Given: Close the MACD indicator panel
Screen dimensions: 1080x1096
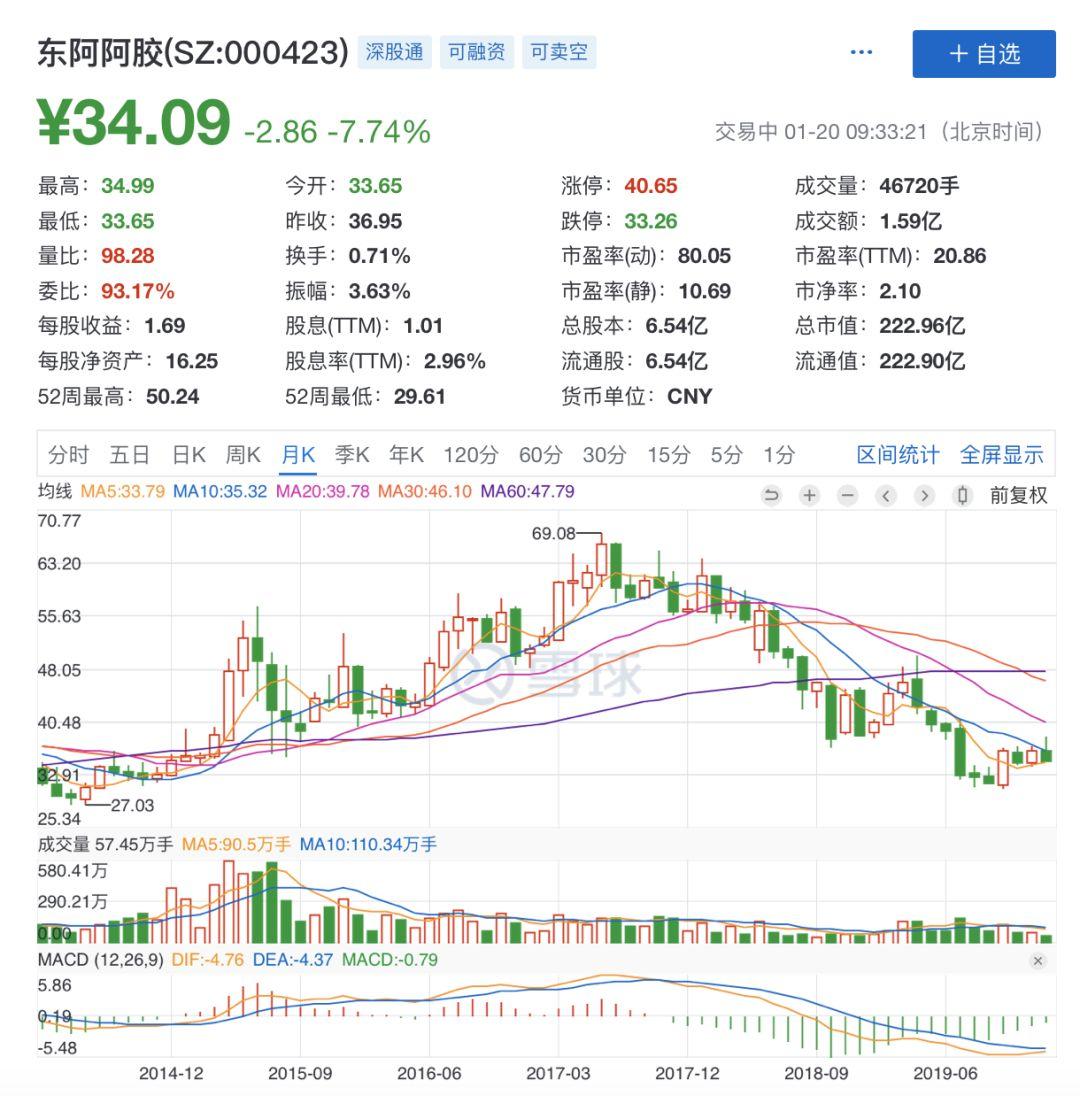Looking at the screenshot, I should (x=1038, y=961).
